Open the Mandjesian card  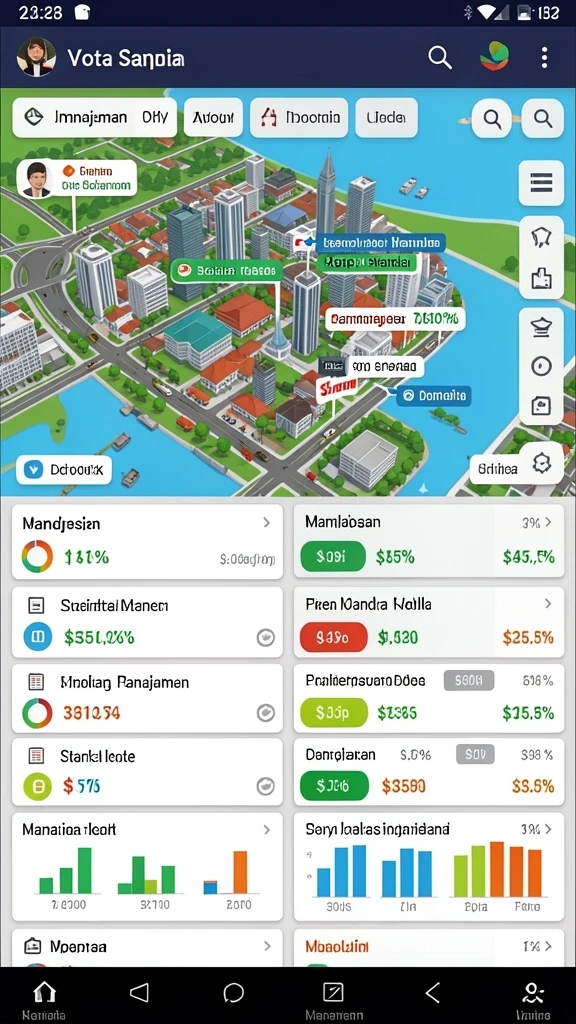click(147, 541)
